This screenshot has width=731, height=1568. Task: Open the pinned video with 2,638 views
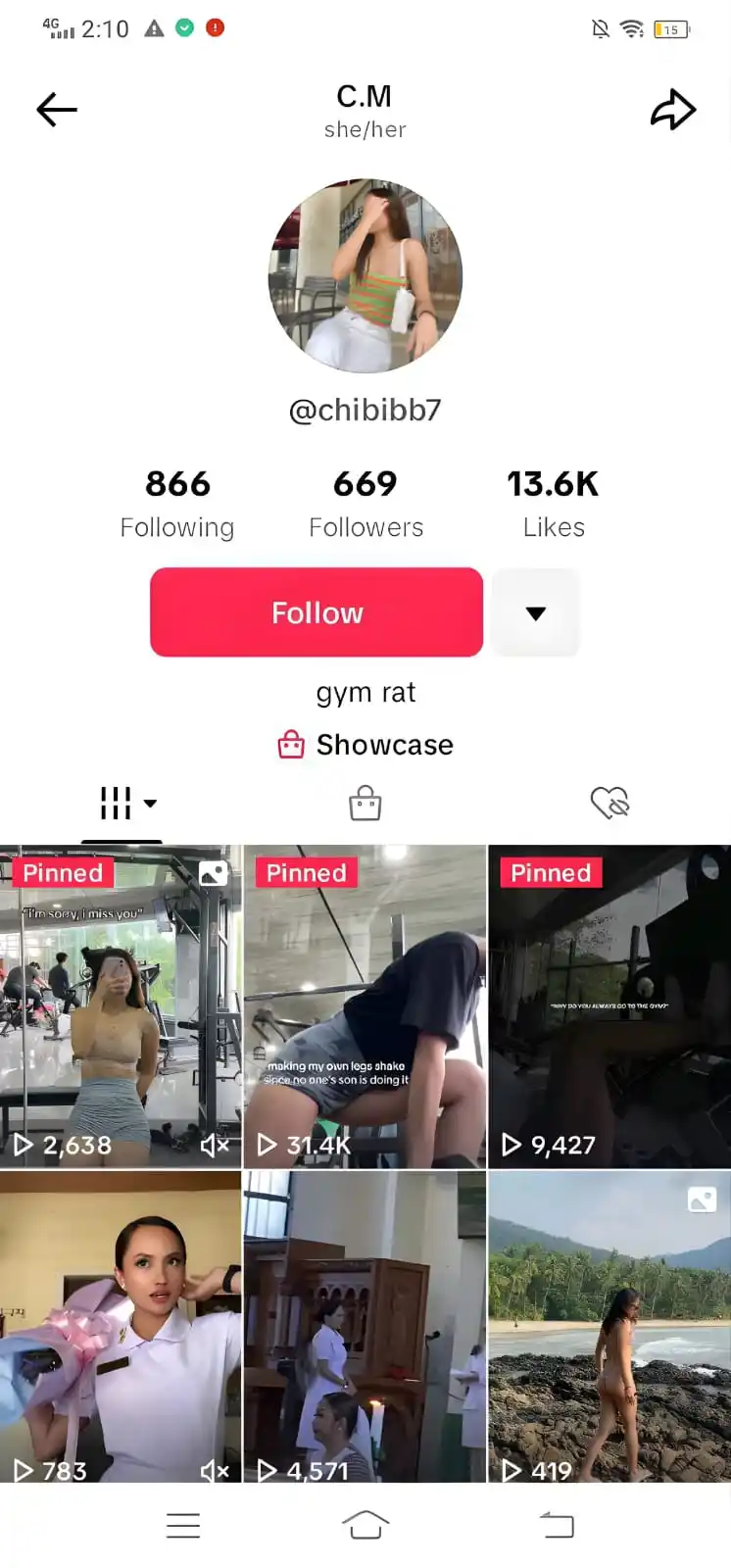point(121,1007)
